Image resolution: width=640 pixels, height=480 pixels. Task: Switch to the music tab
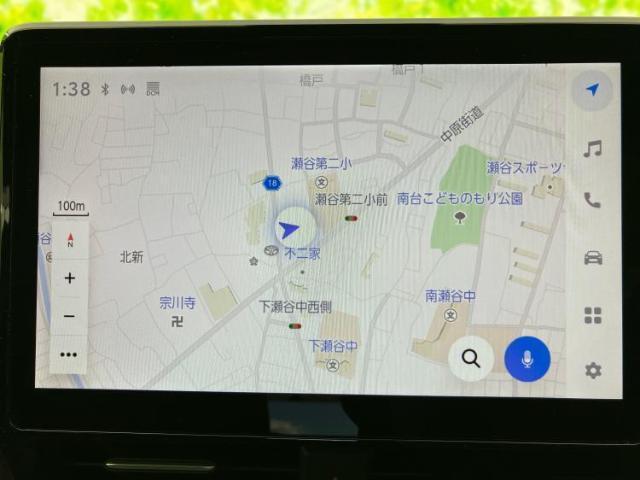pyautogui.click(x=593, y=148)
